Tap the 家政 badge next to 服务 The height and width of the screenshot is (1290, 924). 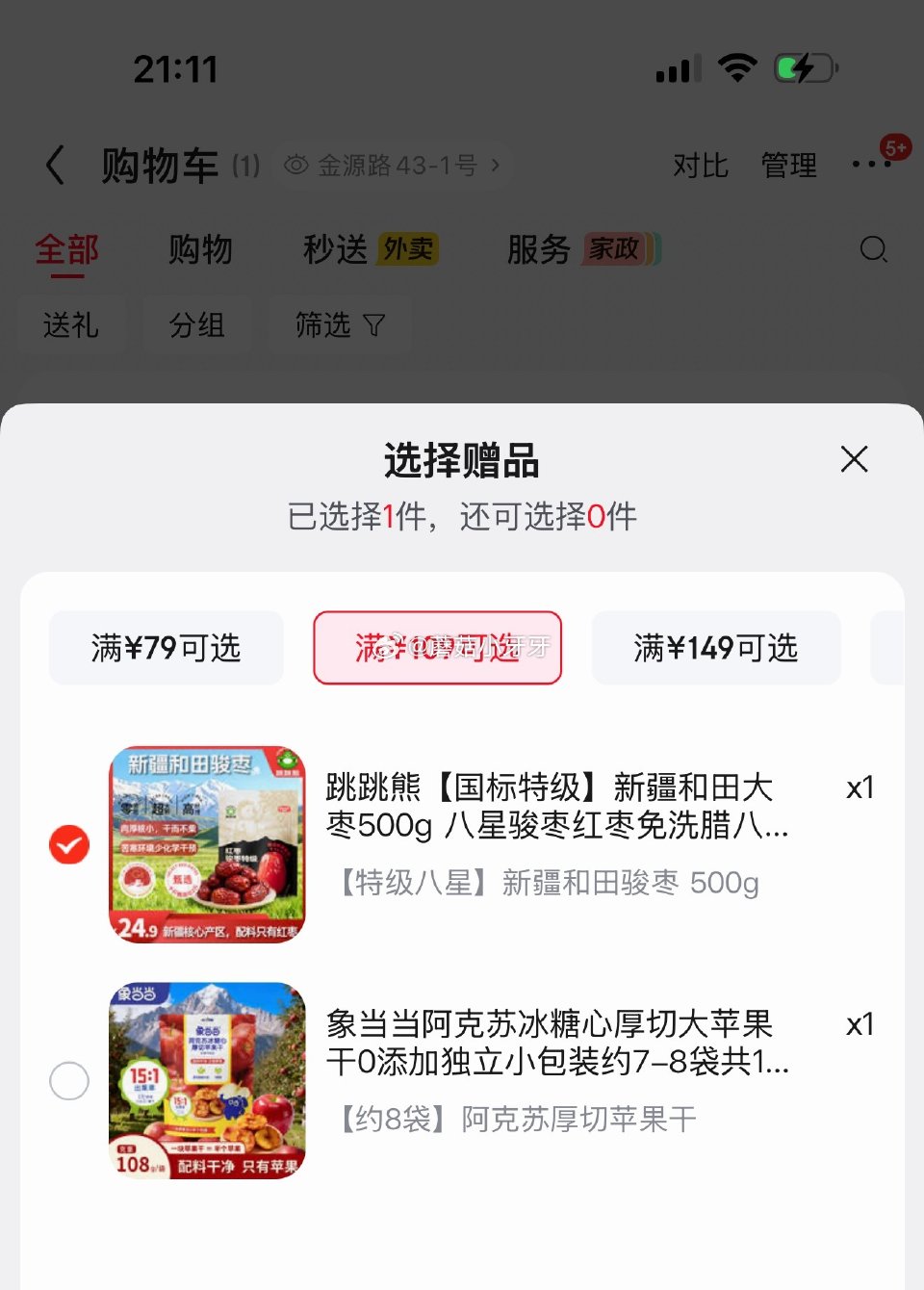point(616,248)
